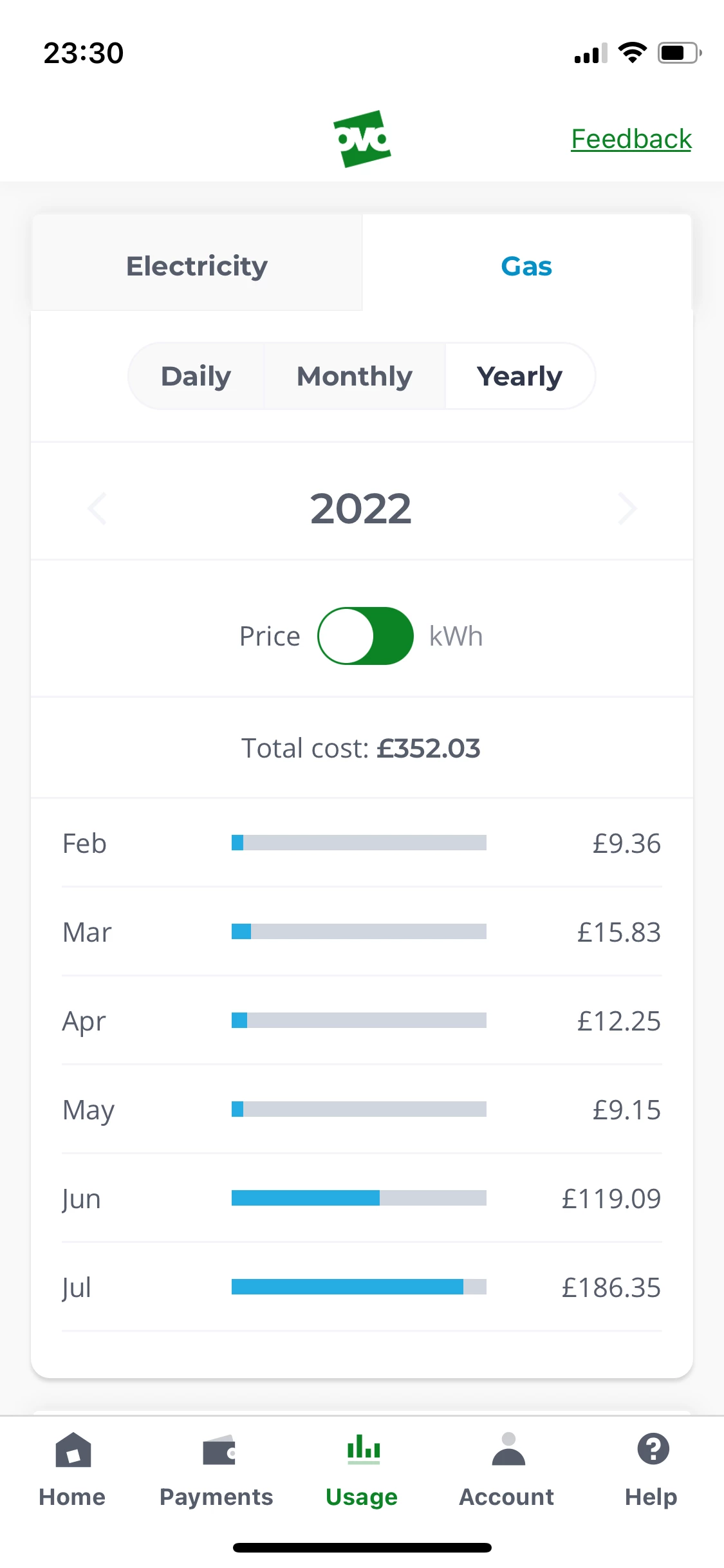
Task: Toggle the display from Price to kWh
Action: coord(365,635)
